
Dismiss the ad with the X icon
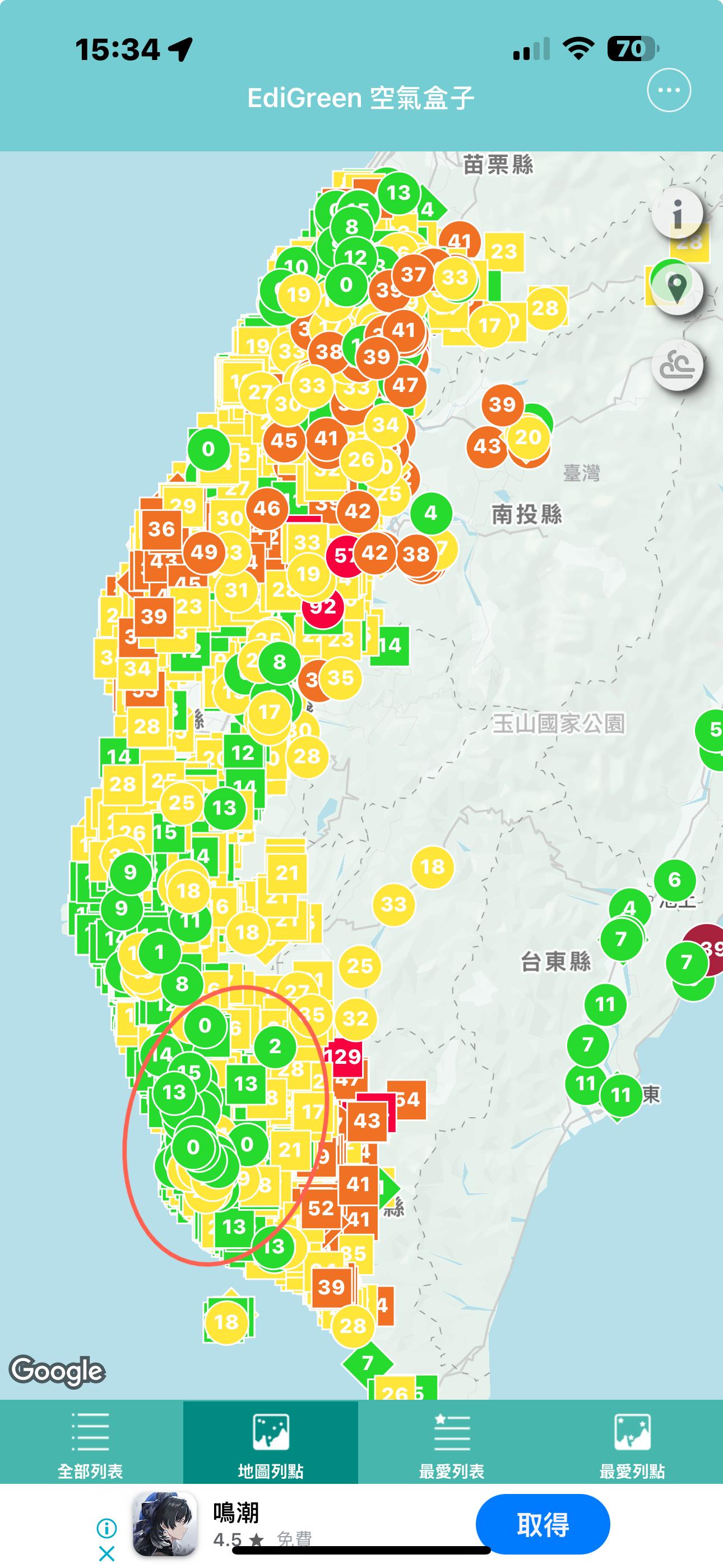106,1553
